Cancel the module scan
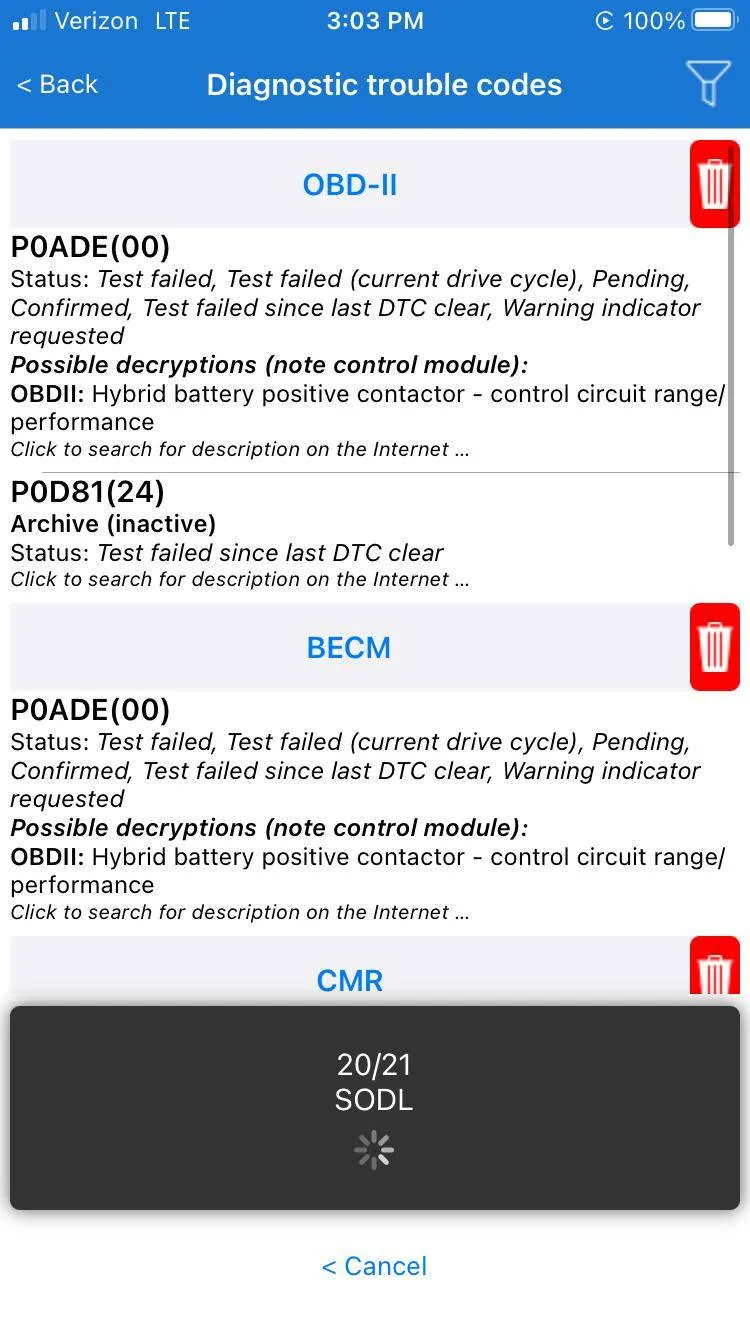This screenshot has width=750, height=1334. tap(374, 1266)
